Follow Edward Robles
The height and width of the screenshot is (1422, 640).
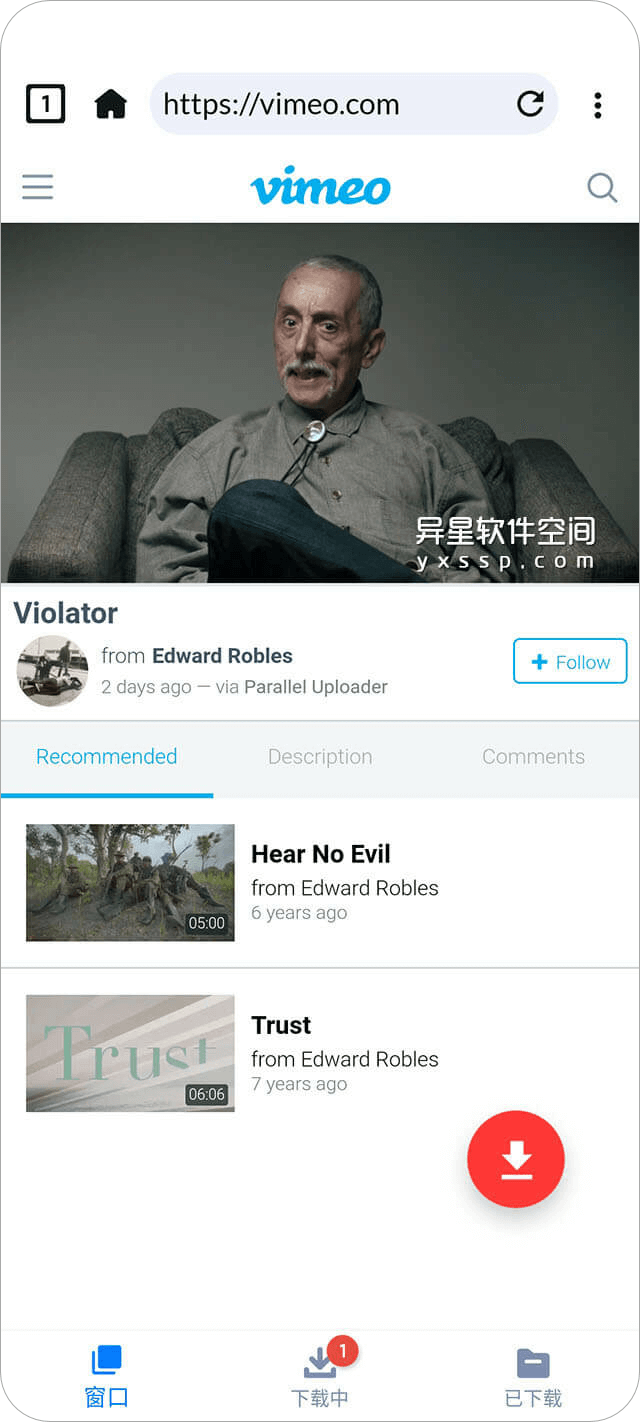pos(570,661)
